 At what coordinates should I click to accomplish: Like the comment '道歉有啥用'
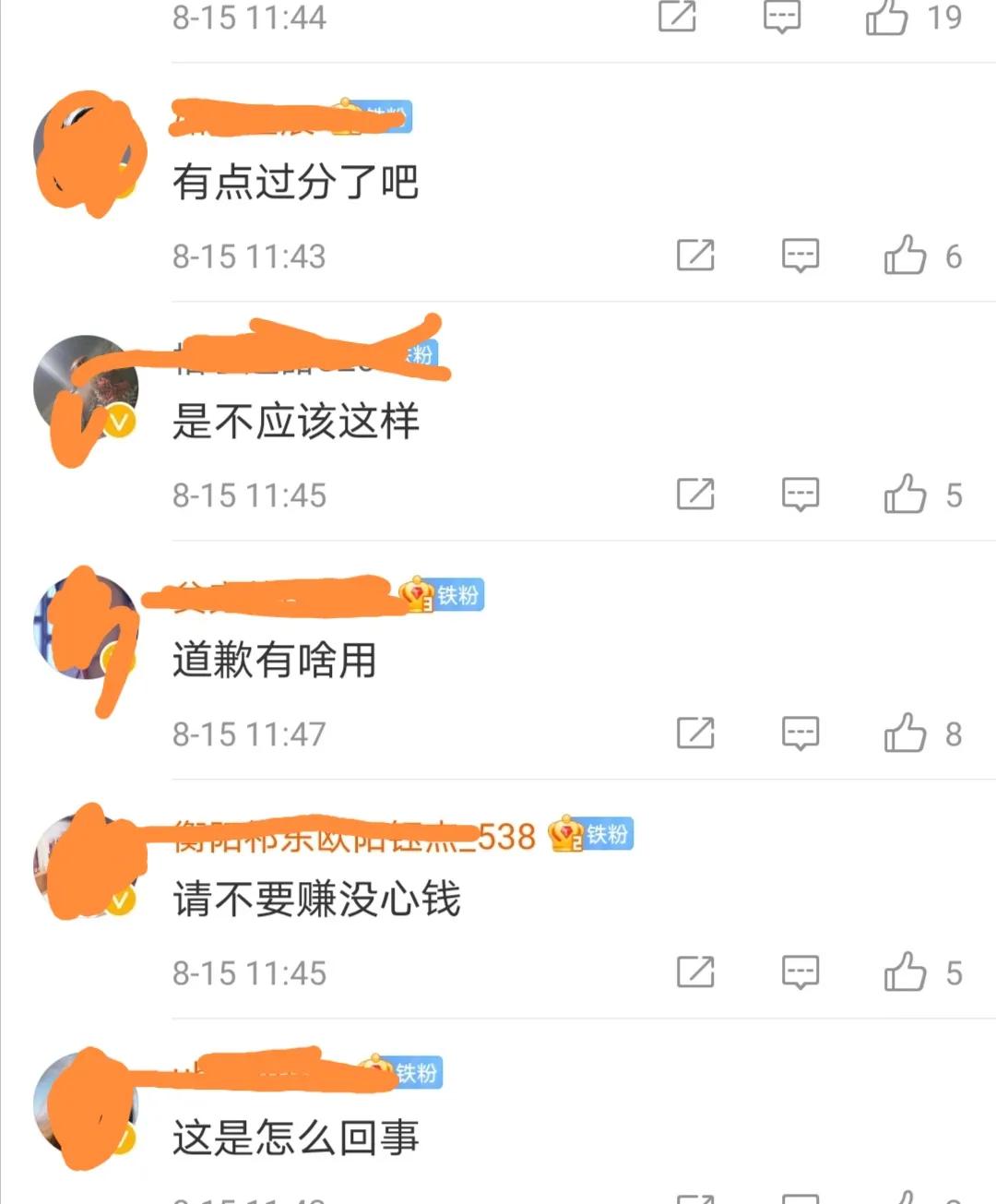tap(905, 733)
